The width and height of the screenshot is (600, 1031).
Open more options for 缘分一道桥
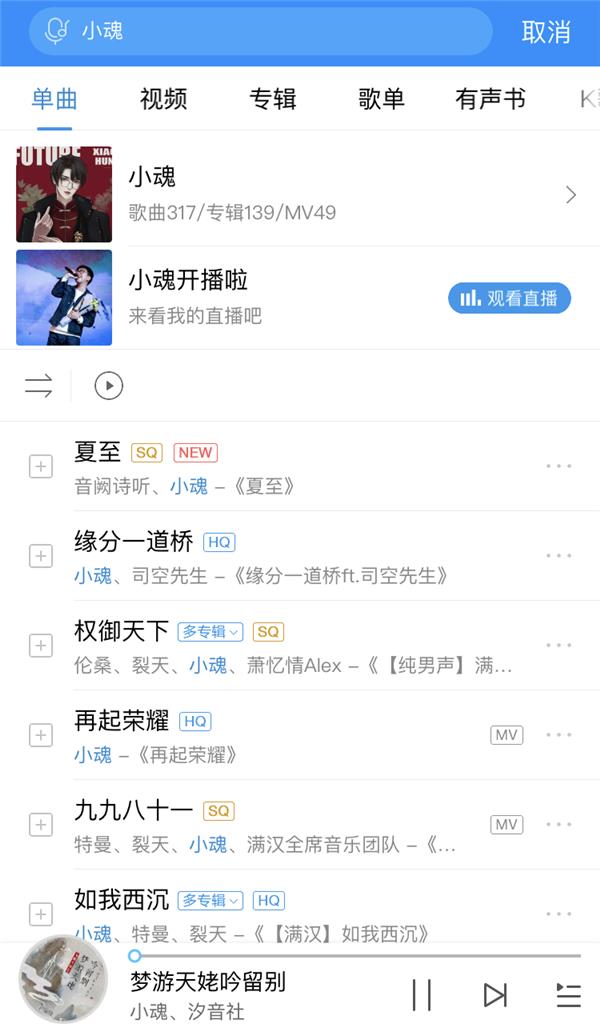coord(559,556)
